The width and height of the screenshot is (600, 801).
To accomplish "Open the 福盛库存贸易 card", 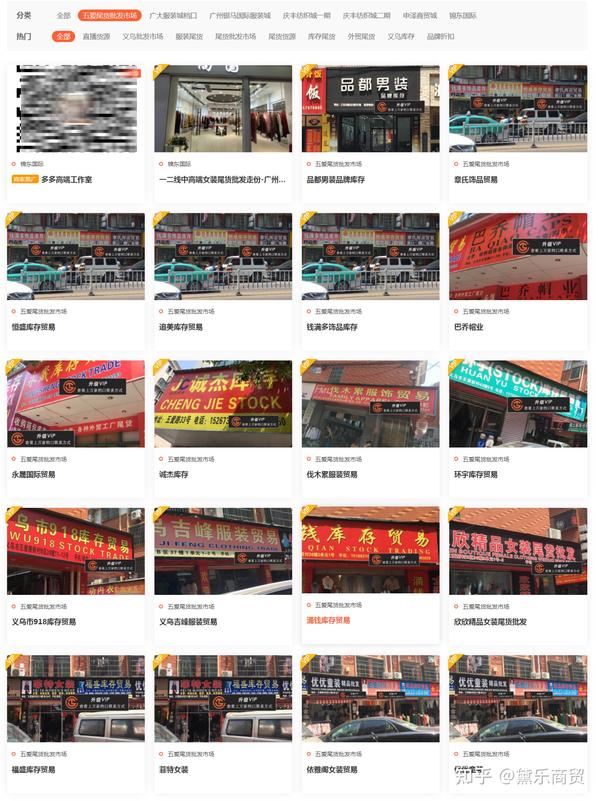I will (33, 769).
